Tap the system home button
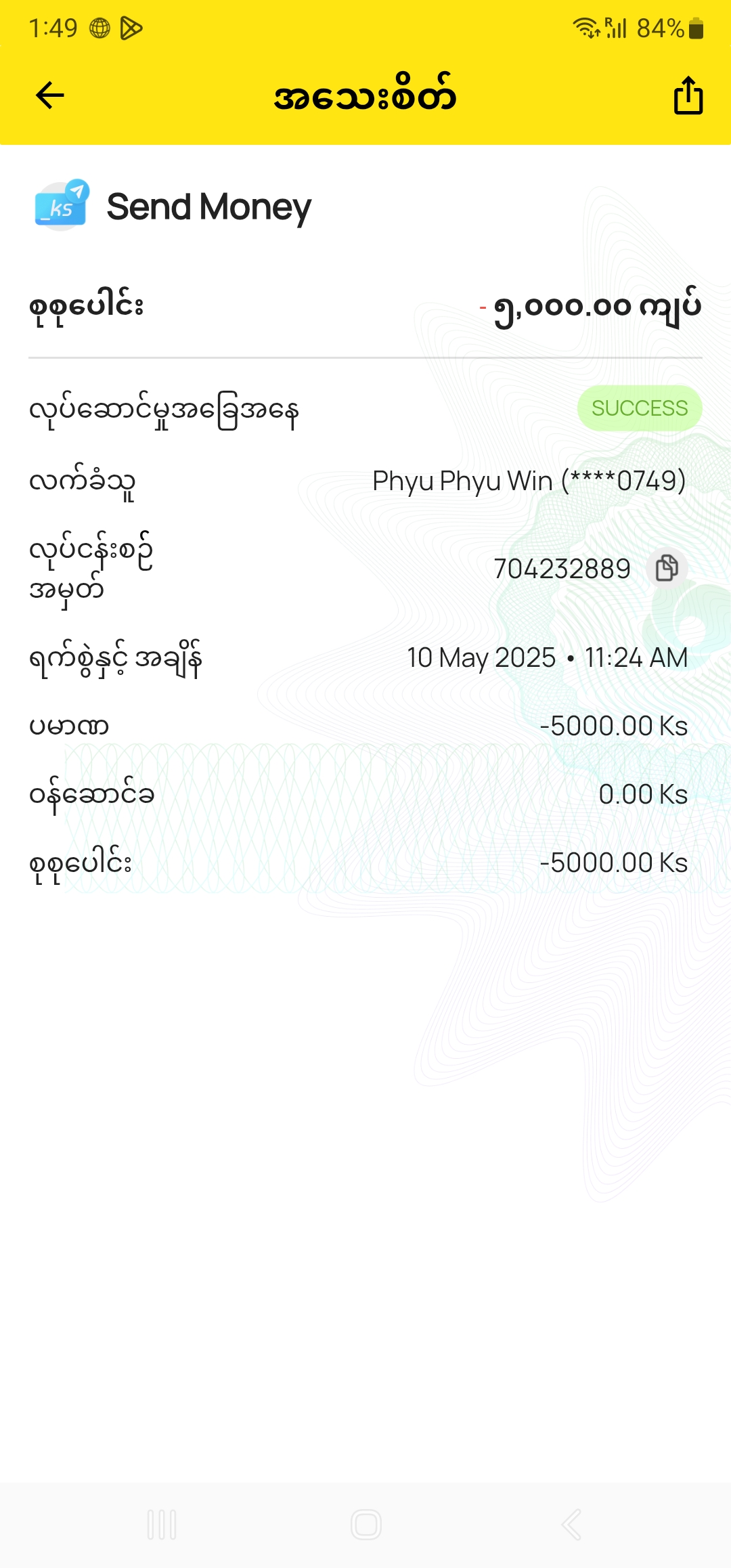Viewport: 731px width, 1568px height. click(366, 1525)
